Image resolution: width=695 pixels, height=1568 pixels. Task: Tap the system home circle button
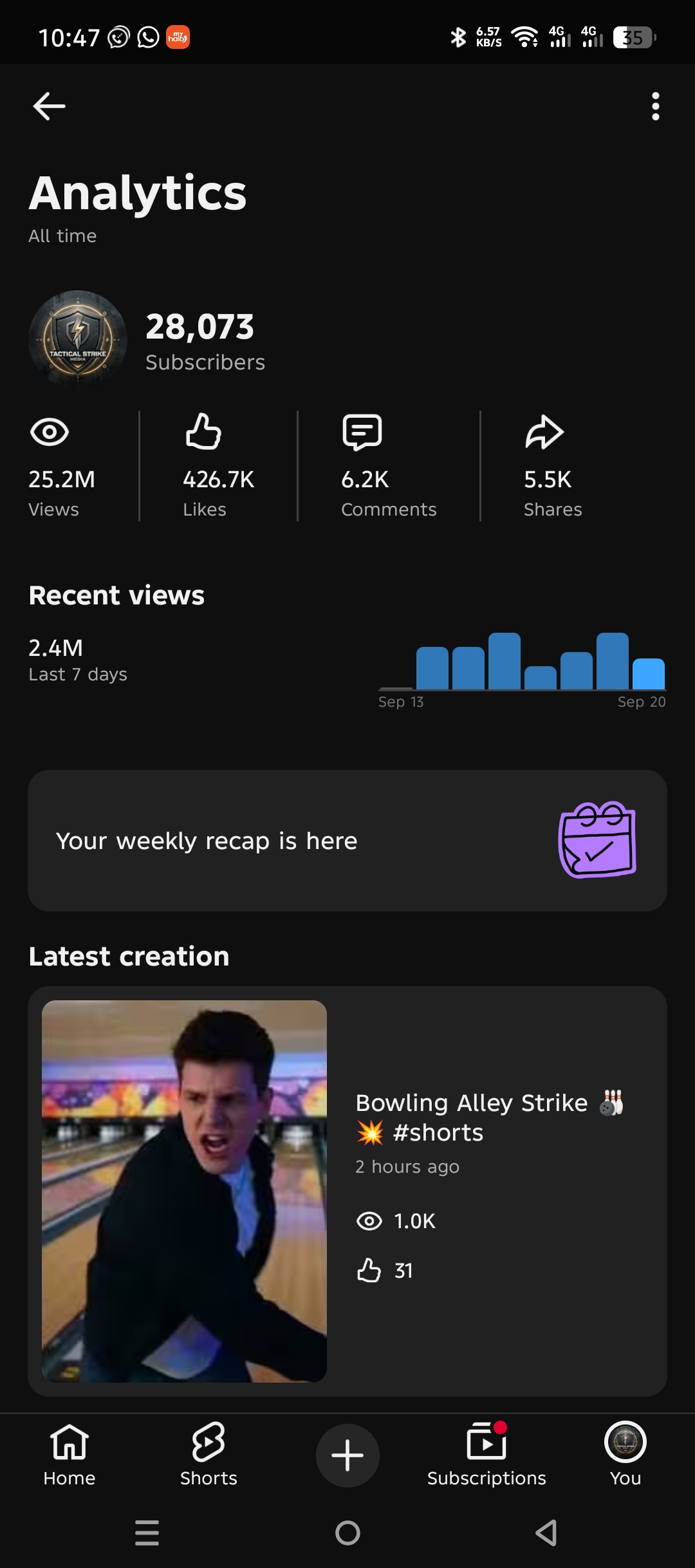347,1533
